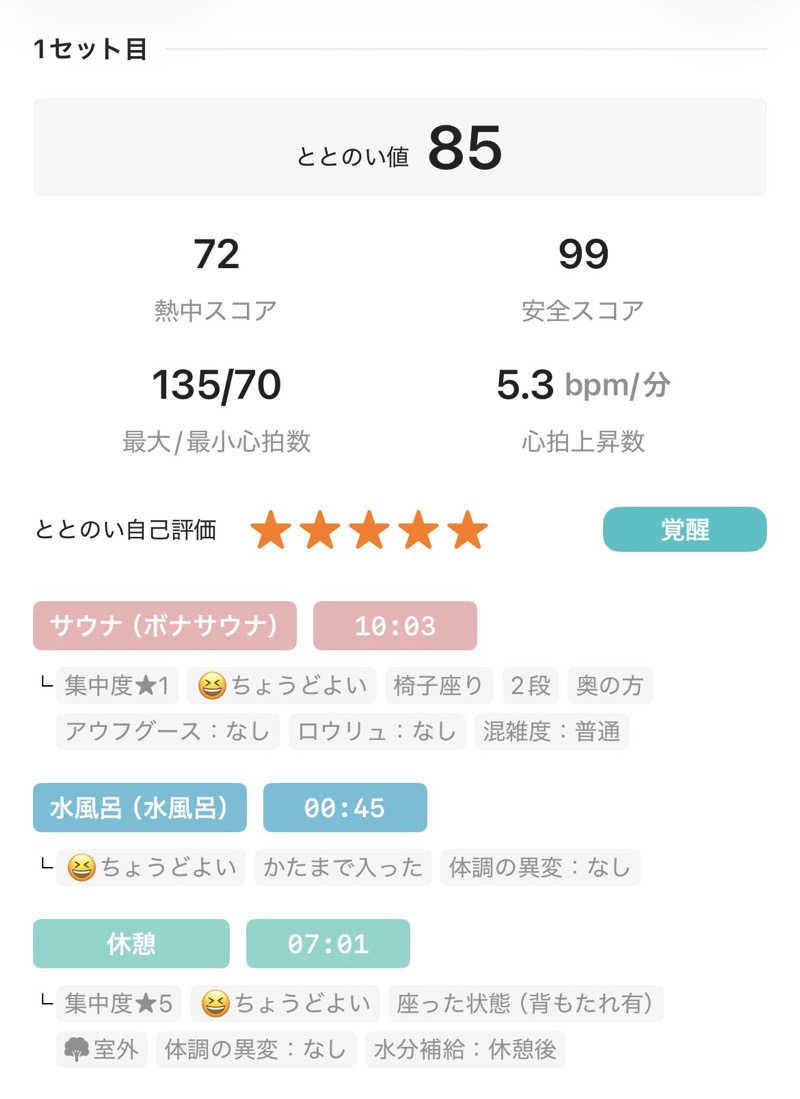Select the サウナ（ボナサウナ）label
This screenshot has height=1099, width=800.
click(x=164, y=626)
